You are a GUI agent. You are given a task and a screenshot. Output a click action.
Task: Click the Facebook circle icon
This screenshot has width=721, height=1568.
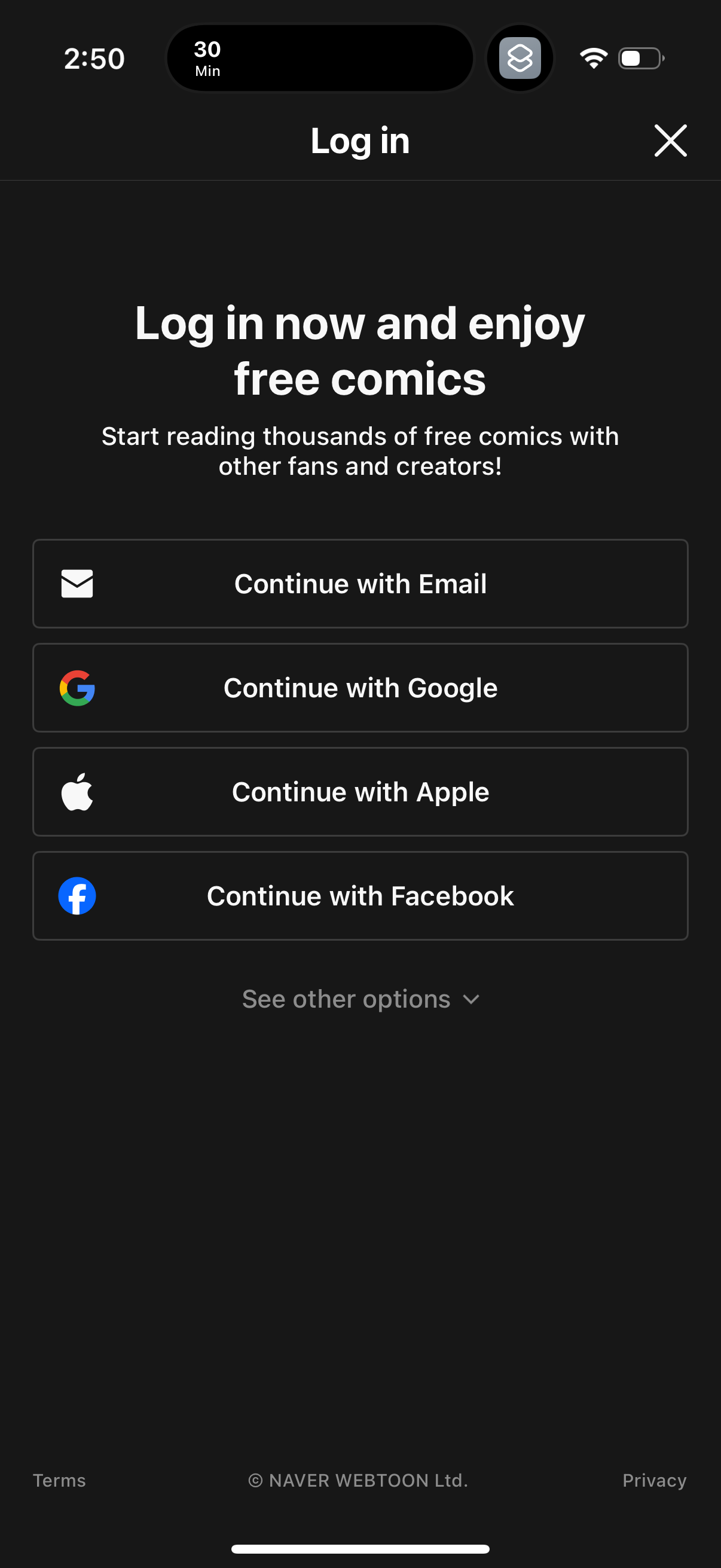click(x=77, y=895)
